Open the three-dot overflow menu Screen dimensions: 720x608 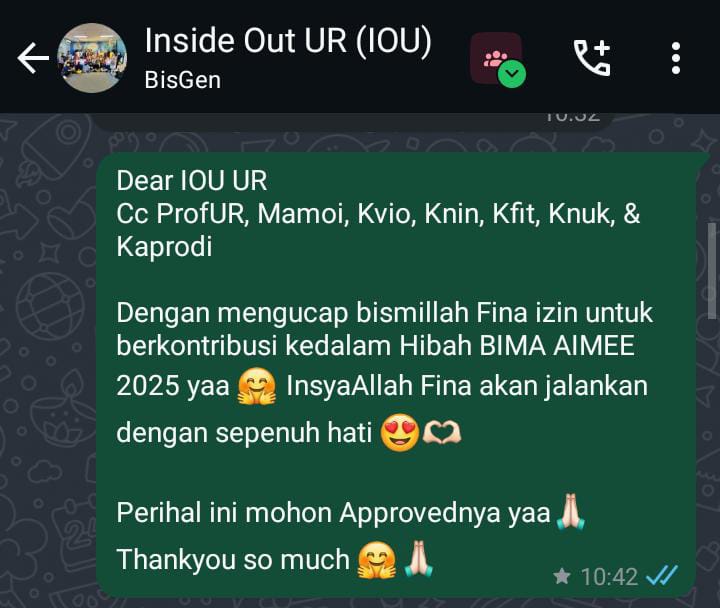coord(677,59)
